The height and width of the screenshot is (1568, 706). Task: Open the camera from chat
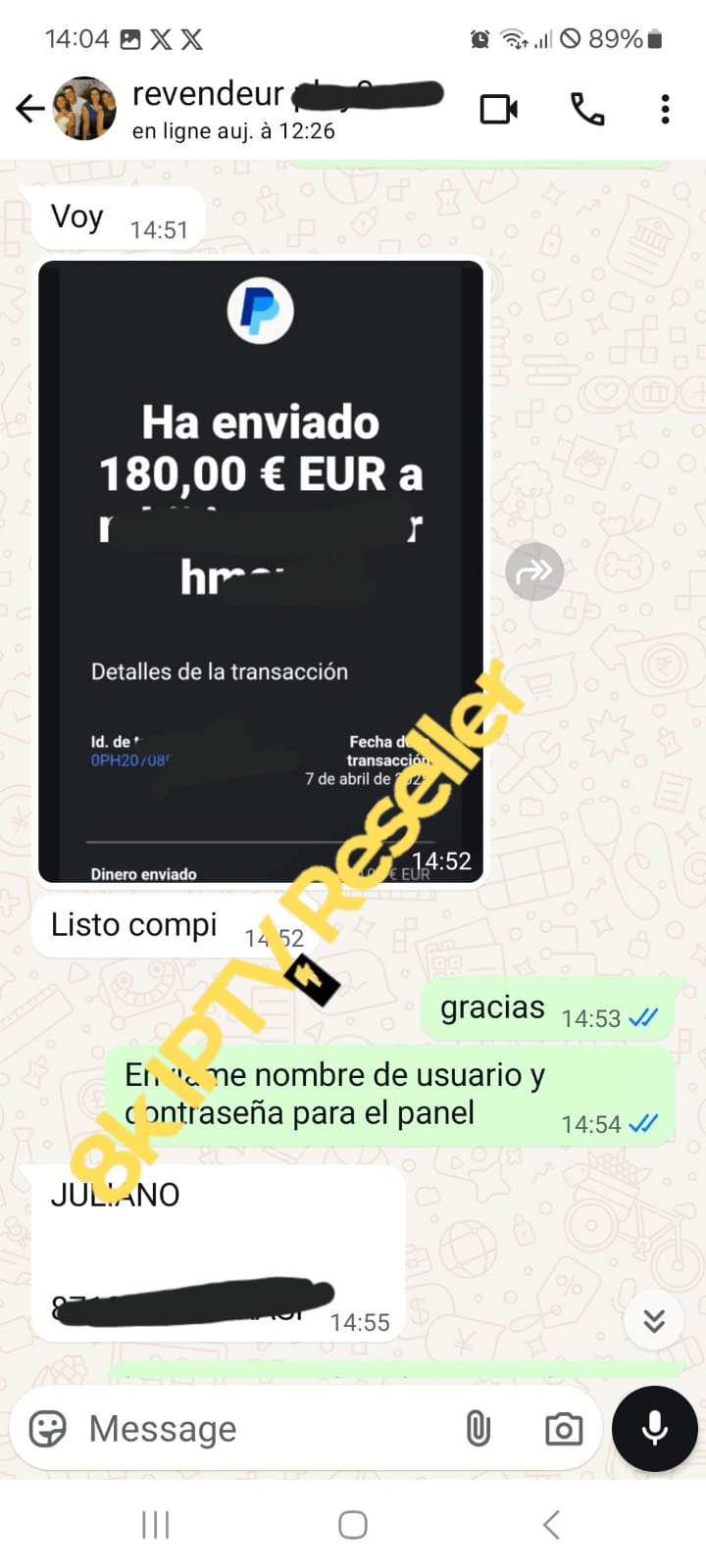coord(564,1429)
